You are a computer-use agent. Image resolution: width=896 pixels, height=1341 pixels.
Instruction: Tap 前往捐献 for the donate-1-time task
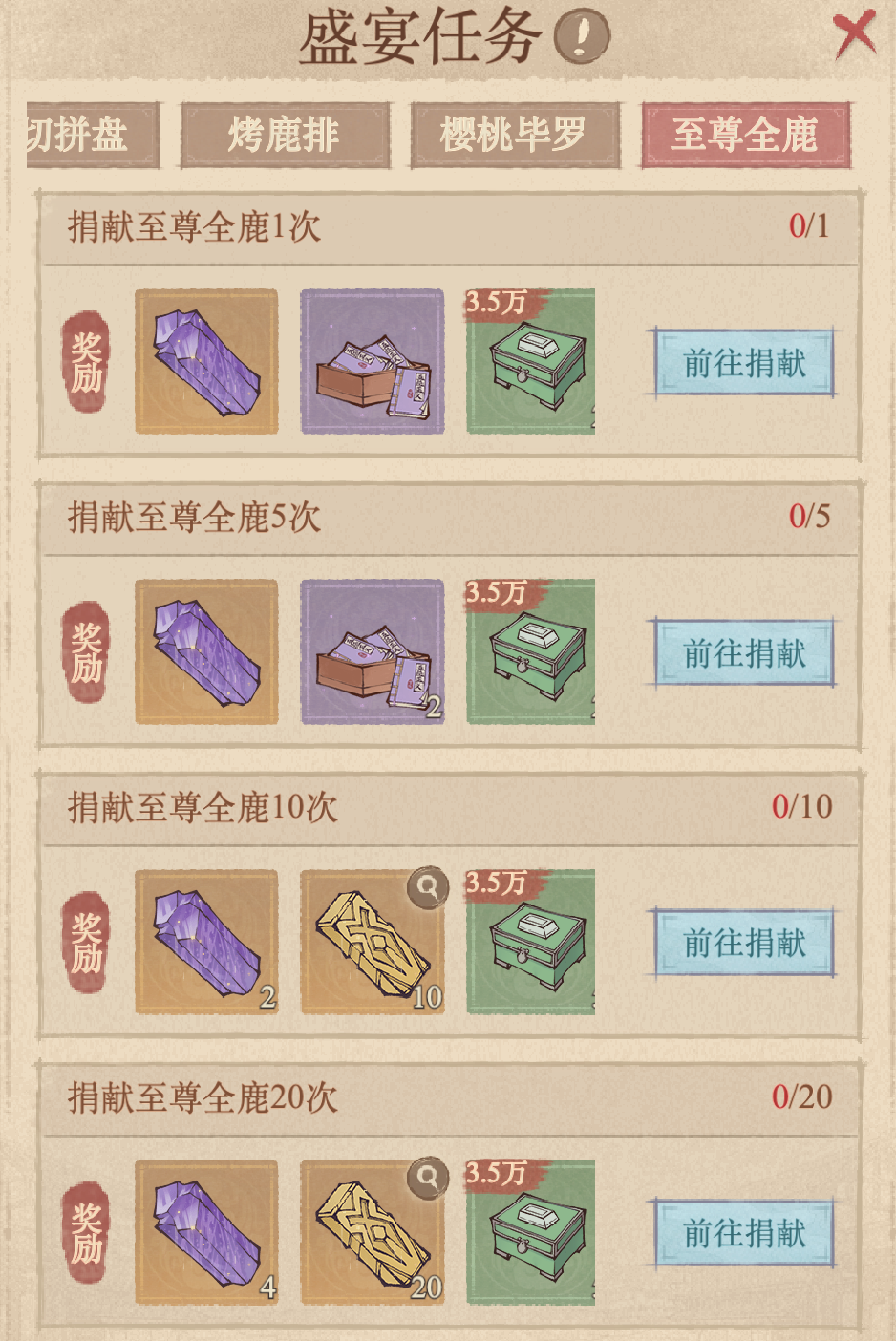click(744, 362)
